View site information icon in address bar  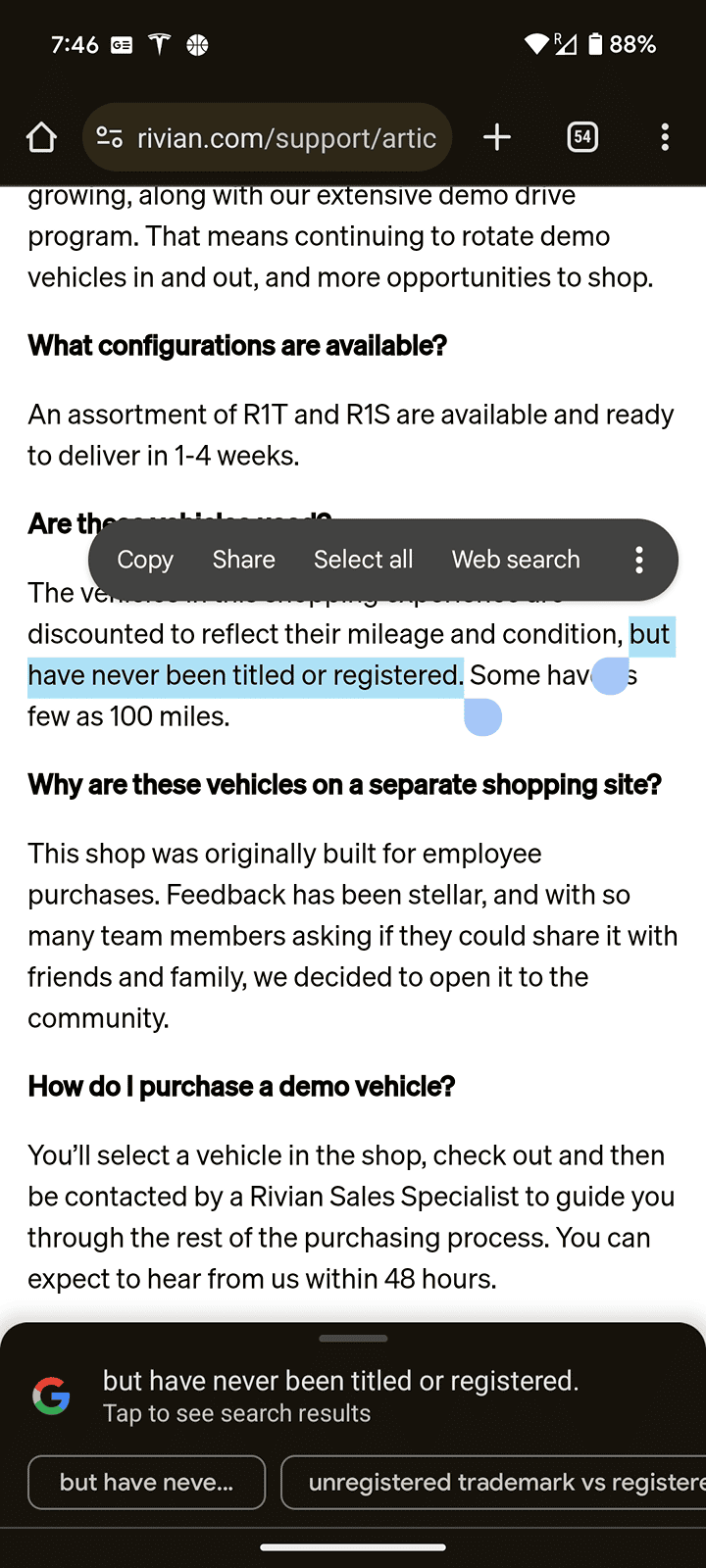coord(110,137)
